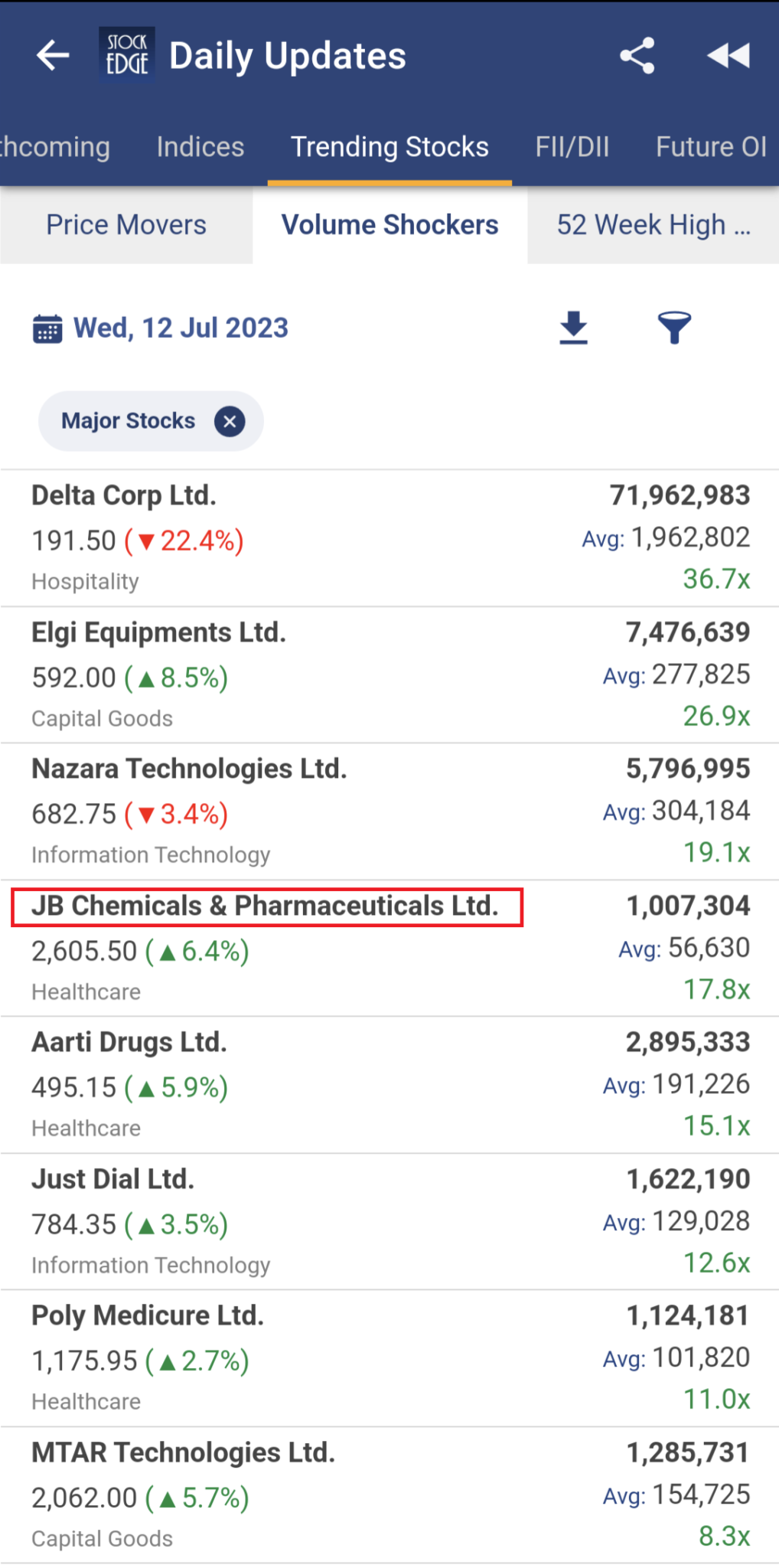Open the FII/DII tab
Screen dimensions: 779x1568
tap(572, 146)
